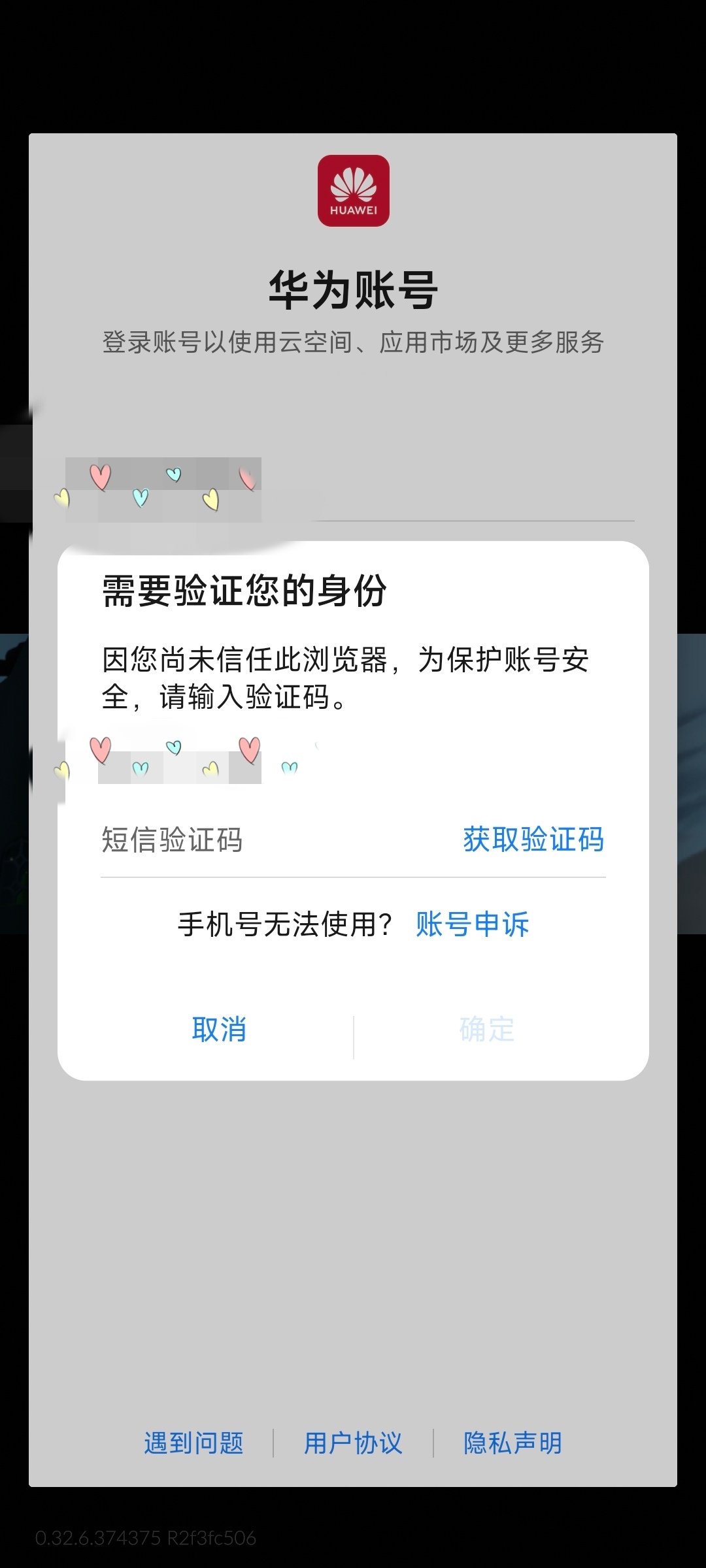Open the 遇到问题 help link

194,1443
